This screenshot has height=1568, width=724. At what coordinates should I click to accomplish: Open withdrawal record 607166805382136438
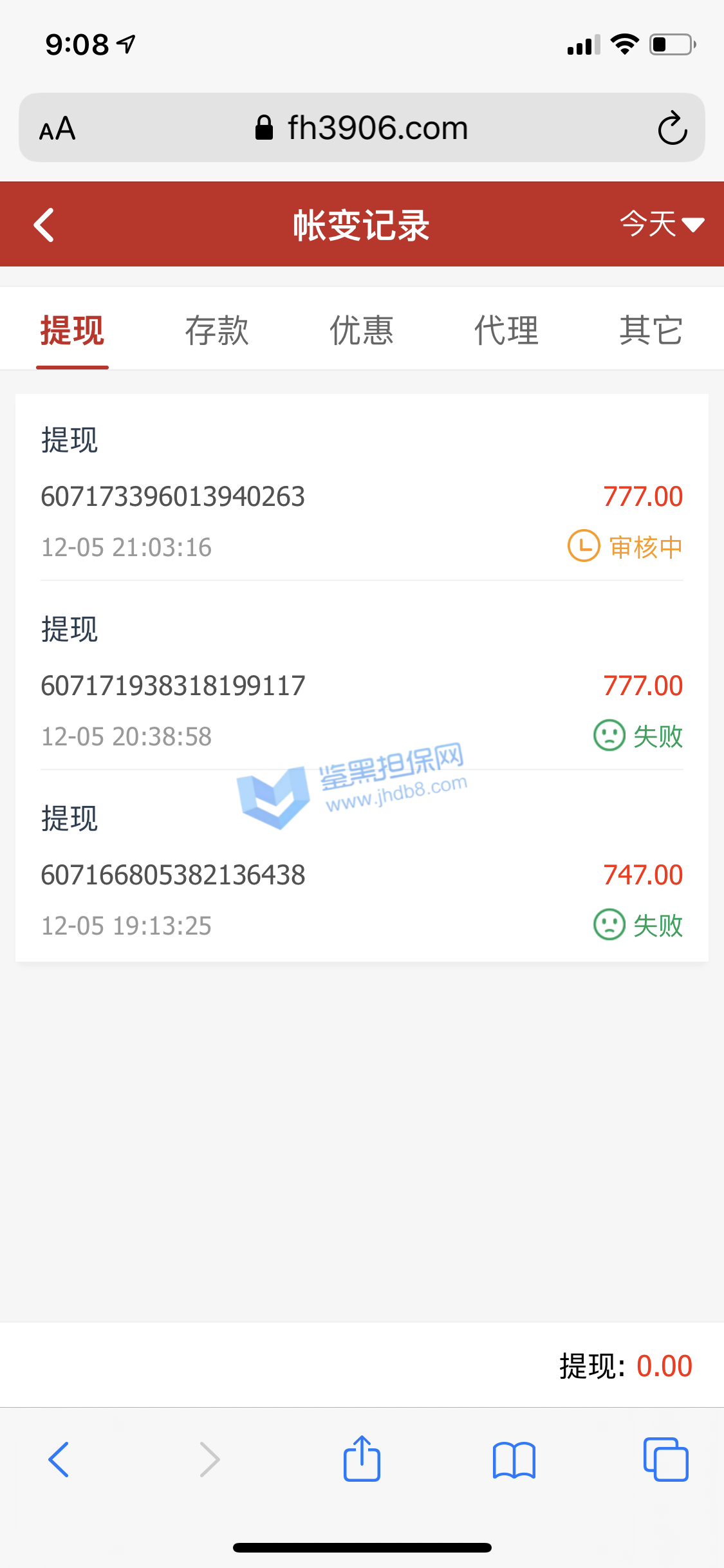[362, 874]
